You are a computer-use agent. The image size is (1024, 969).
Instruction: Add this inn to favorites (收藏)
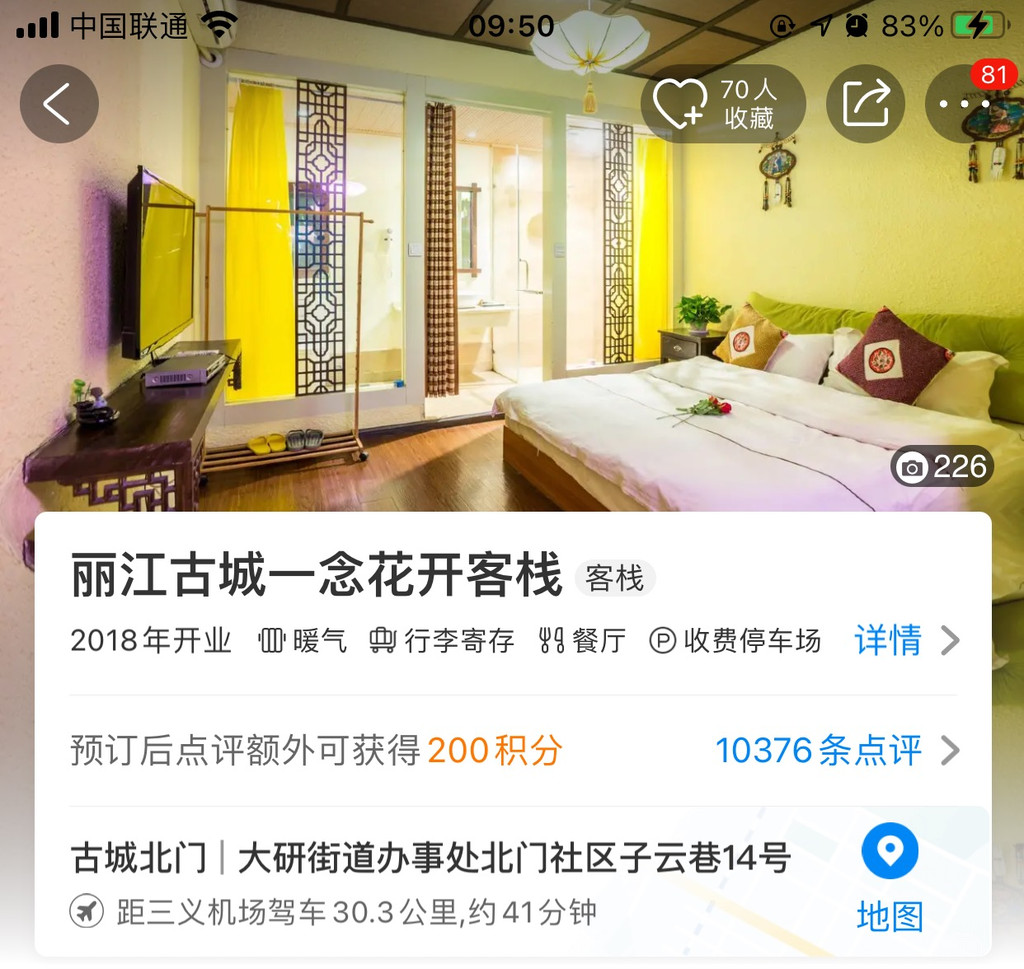click(723, 104)
